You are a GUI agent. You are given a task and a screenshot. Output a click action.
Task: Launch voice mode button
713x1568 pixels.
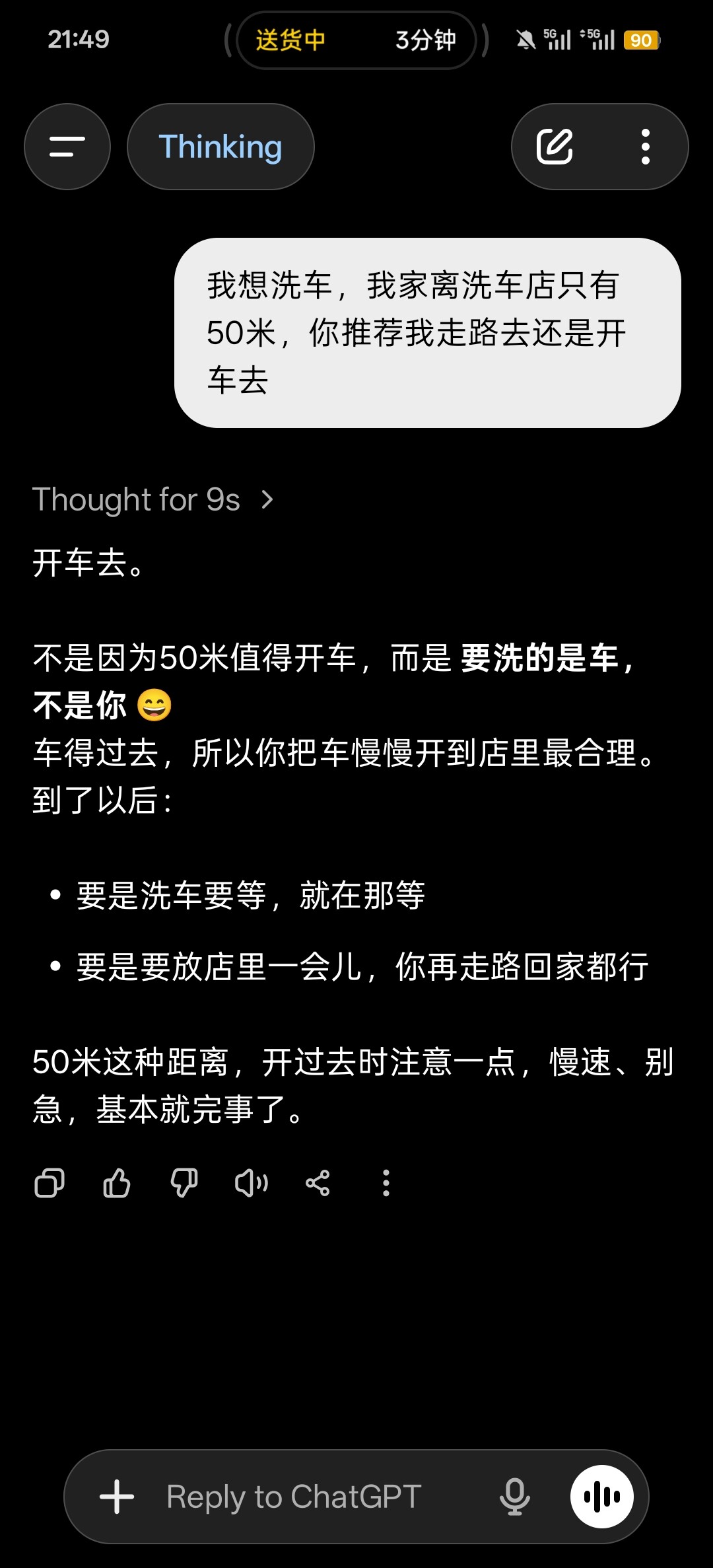point(602,1497)
